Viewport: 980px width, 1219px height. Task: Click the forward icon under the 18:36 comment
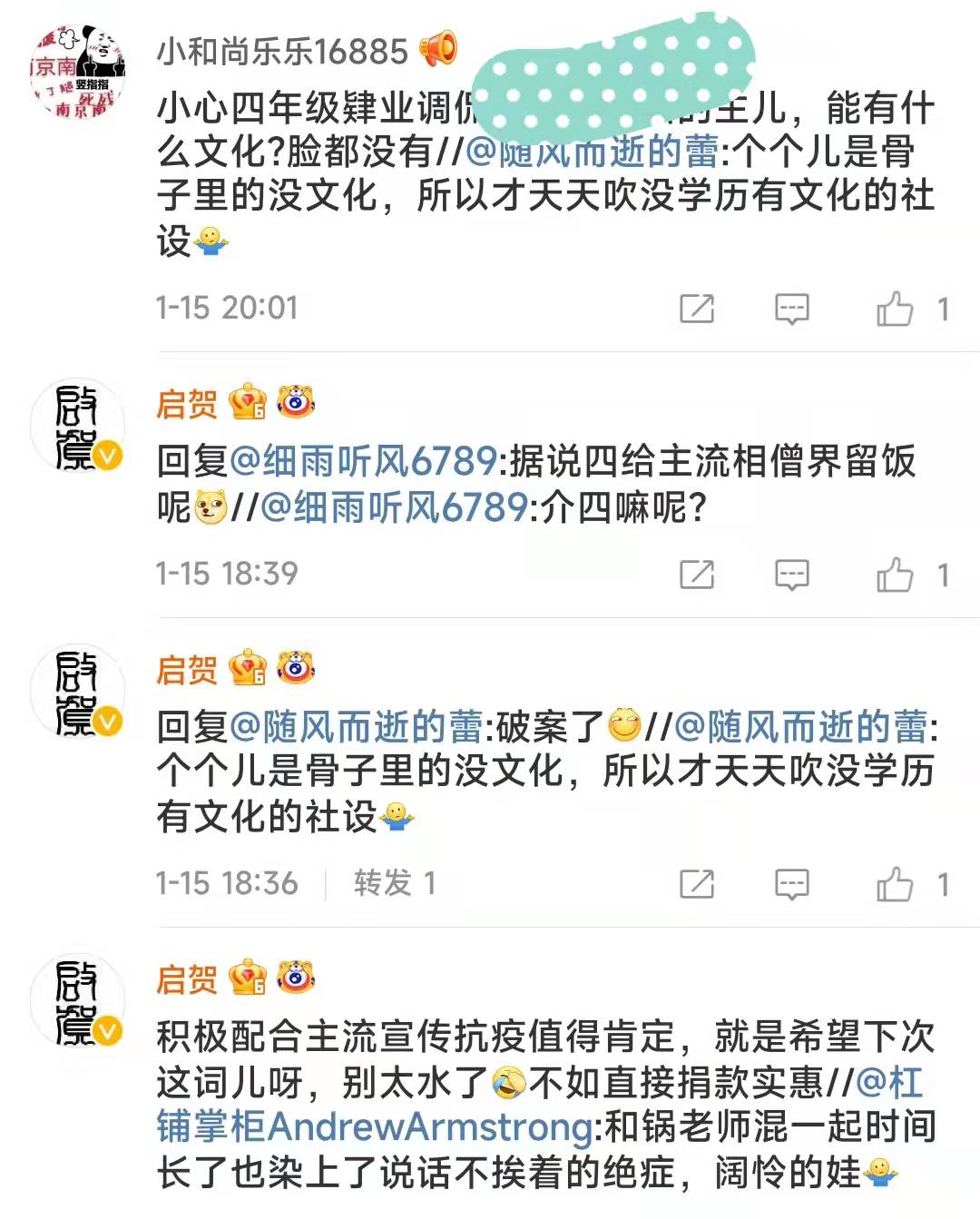click(x=695, y=881)
